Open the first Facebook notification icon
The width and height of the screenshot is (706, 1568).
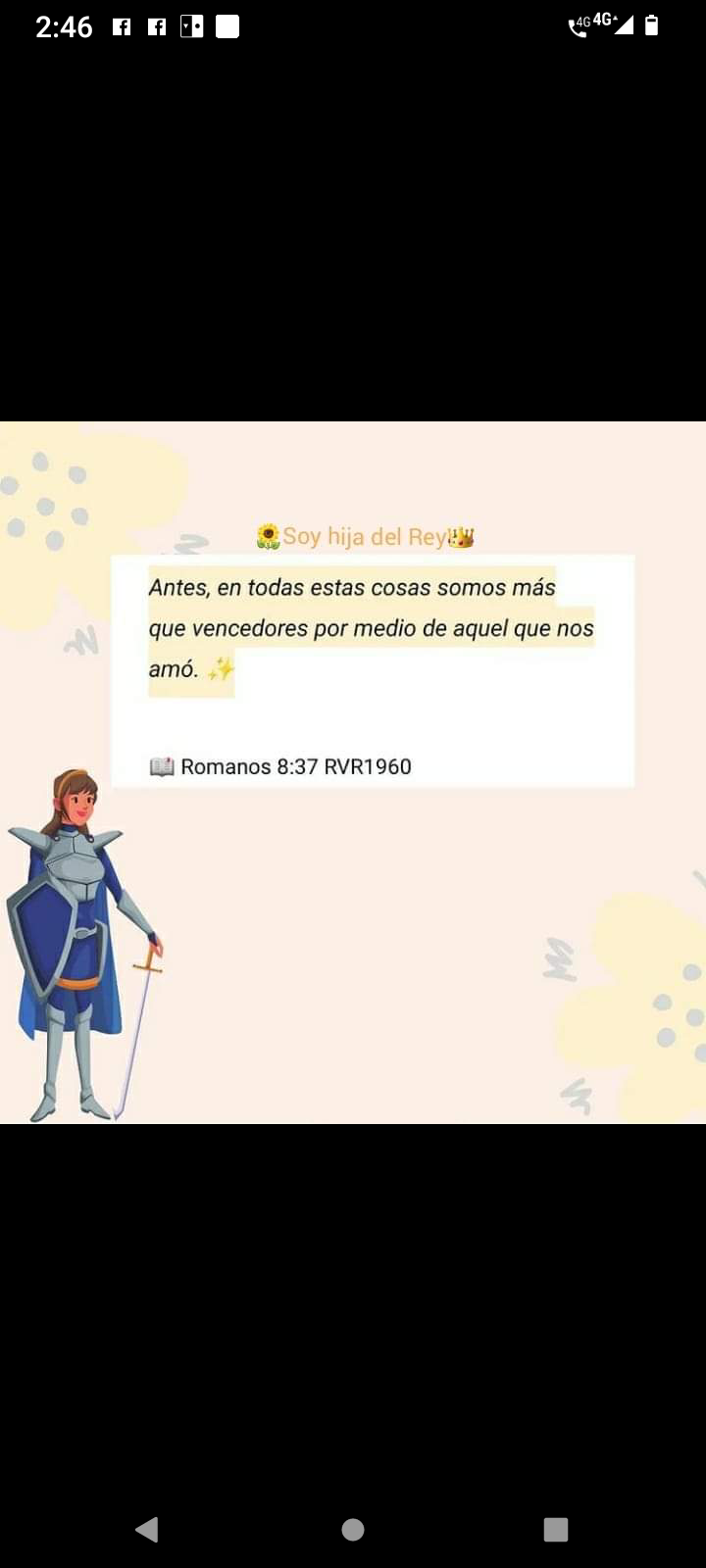coord(122,26)
